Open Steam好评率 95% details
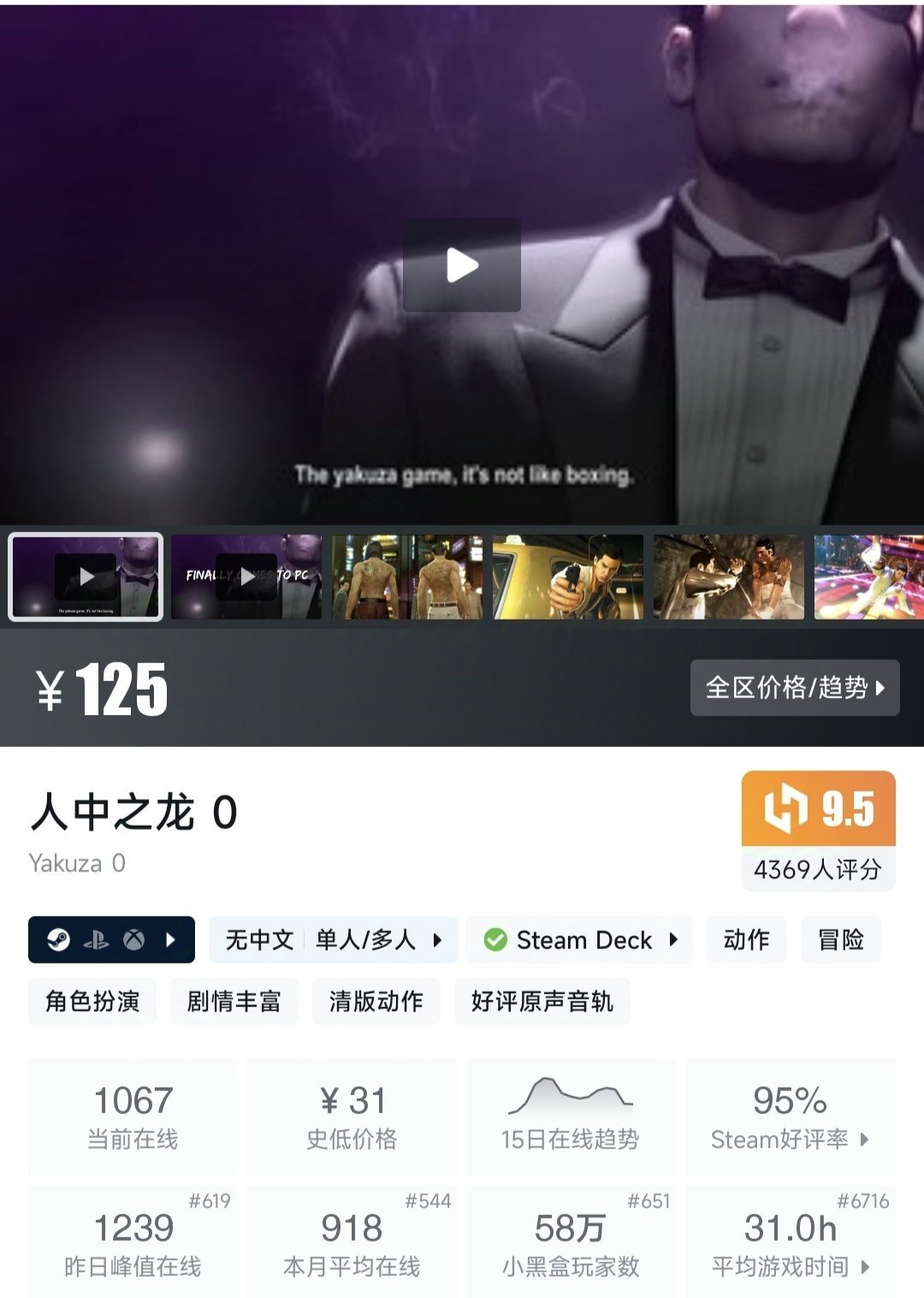Viewport: 924px width, 1298px height. click(x=790, y=1116)
